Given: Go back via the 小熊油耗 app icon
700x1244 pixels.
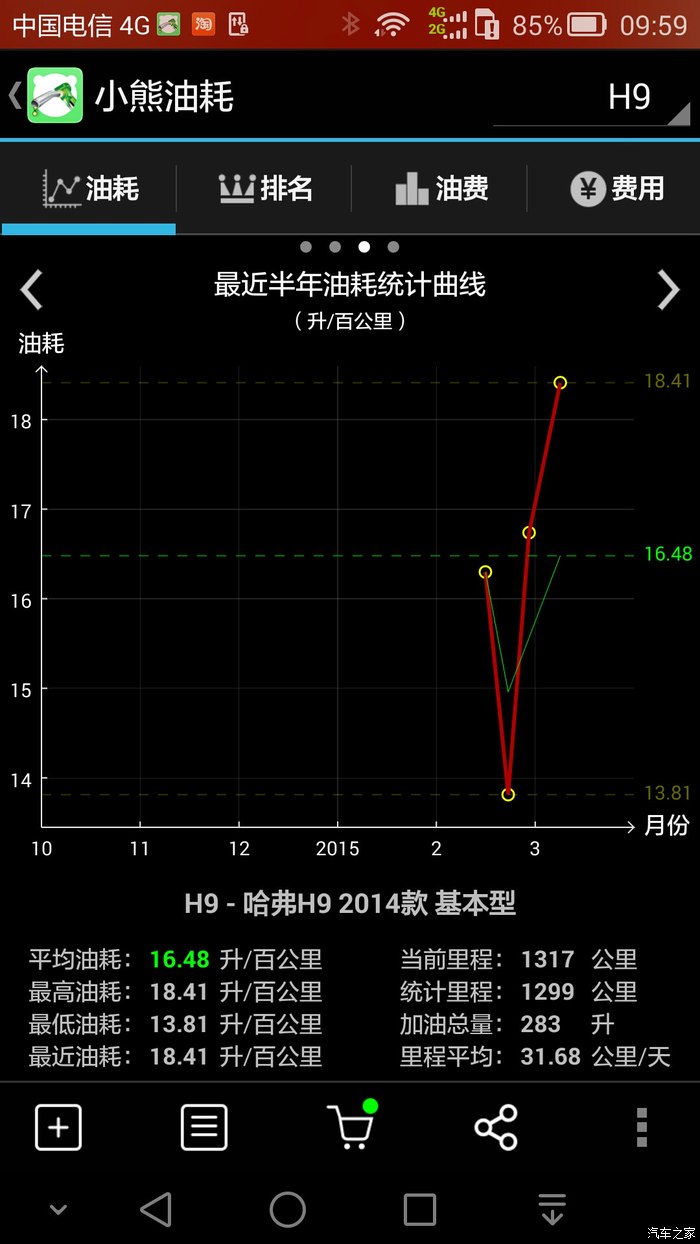Looking at the screenshot, I should 54,96.
